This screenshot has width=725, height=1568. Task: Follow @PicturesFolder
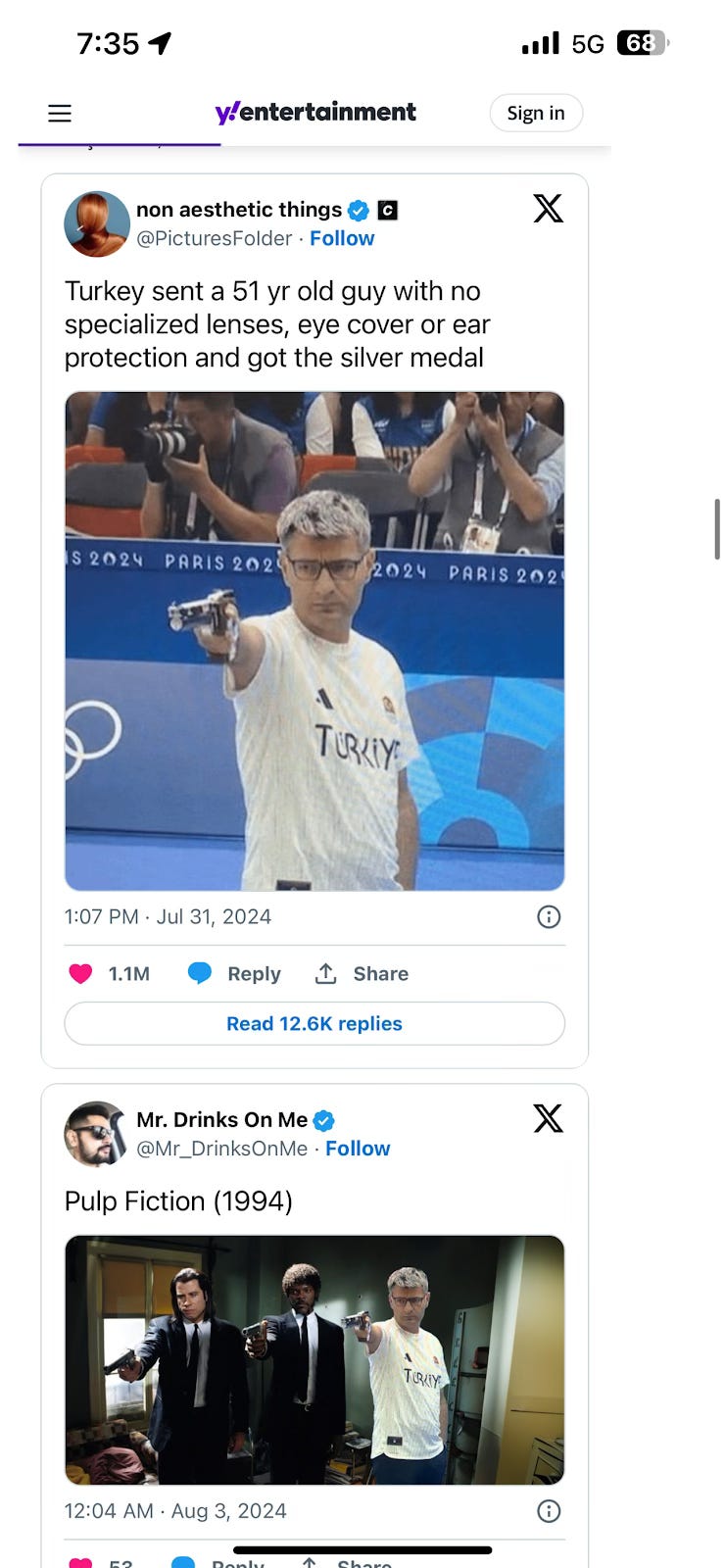click(x=342, y=238)
